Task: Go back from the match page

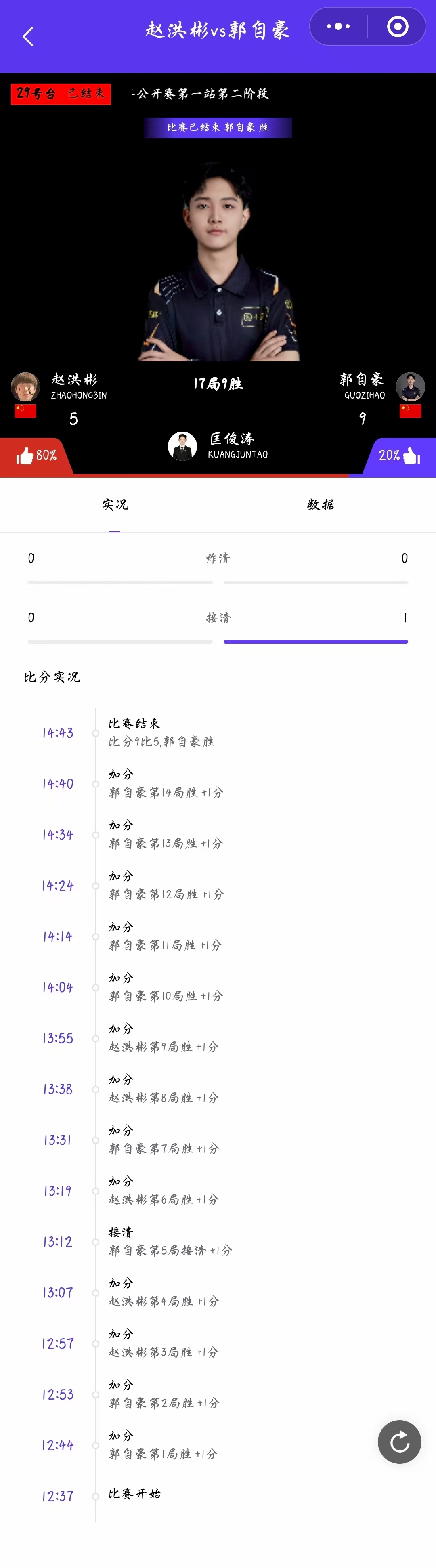Action: [27, 36]
